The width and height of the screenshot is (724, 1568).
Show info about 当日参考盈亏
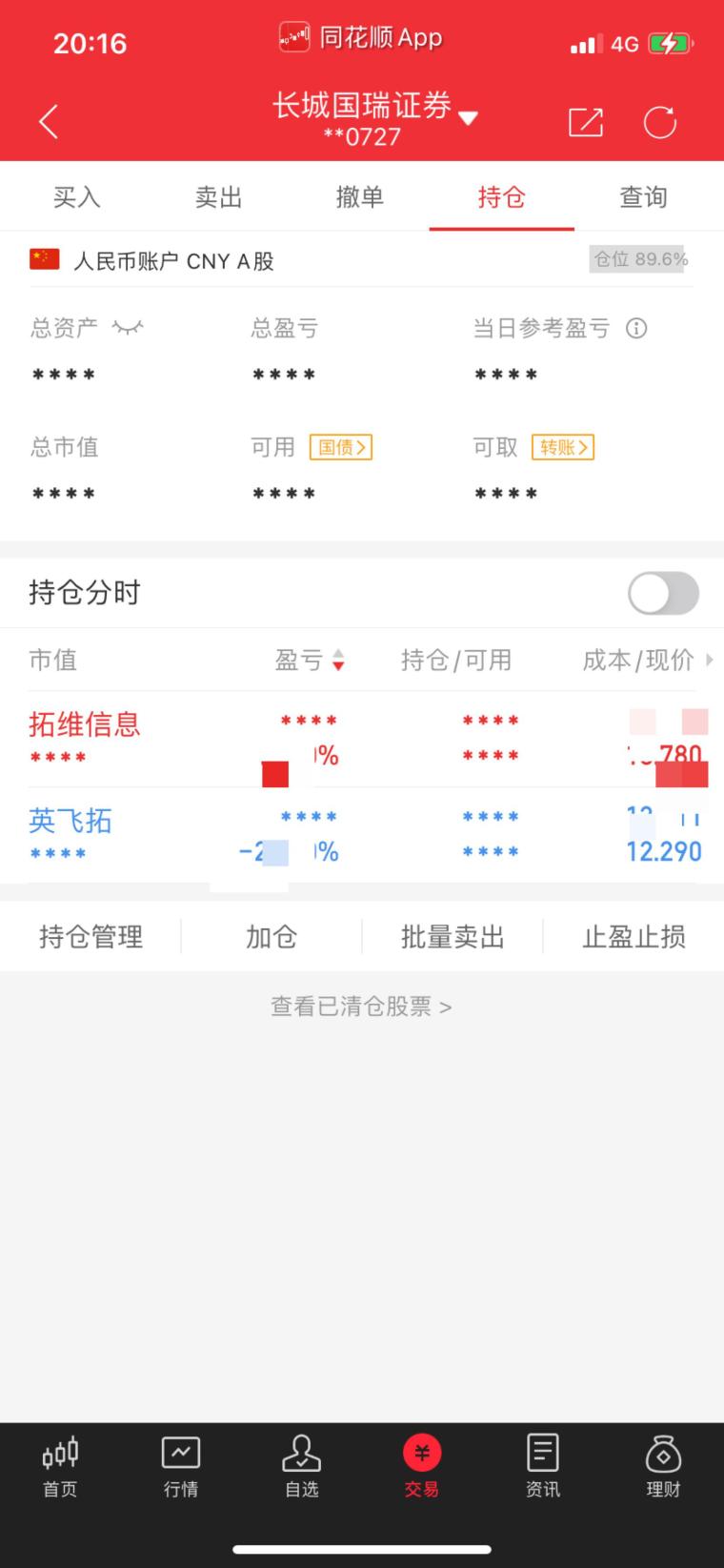point(636,329)
